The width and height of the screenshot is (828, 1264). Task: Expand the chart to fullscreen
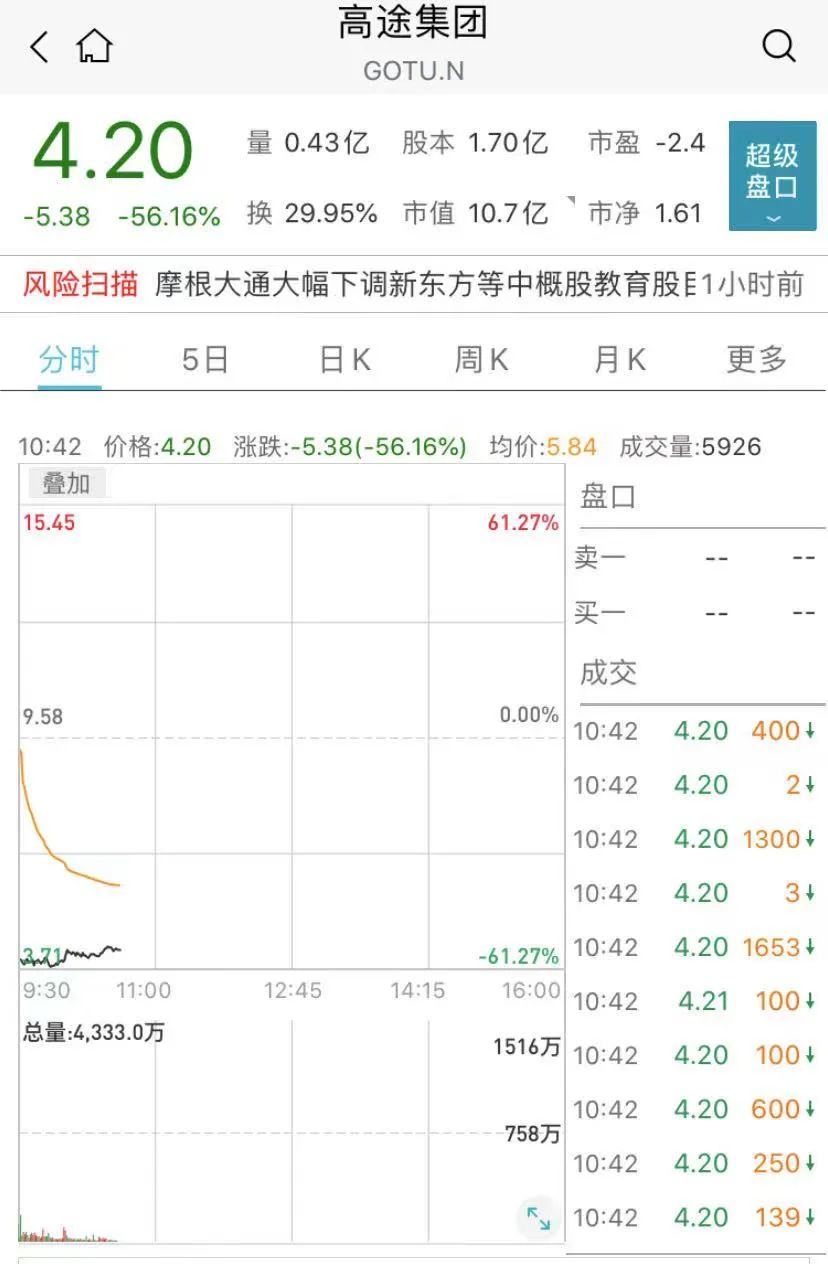[x=538, y=1218]
